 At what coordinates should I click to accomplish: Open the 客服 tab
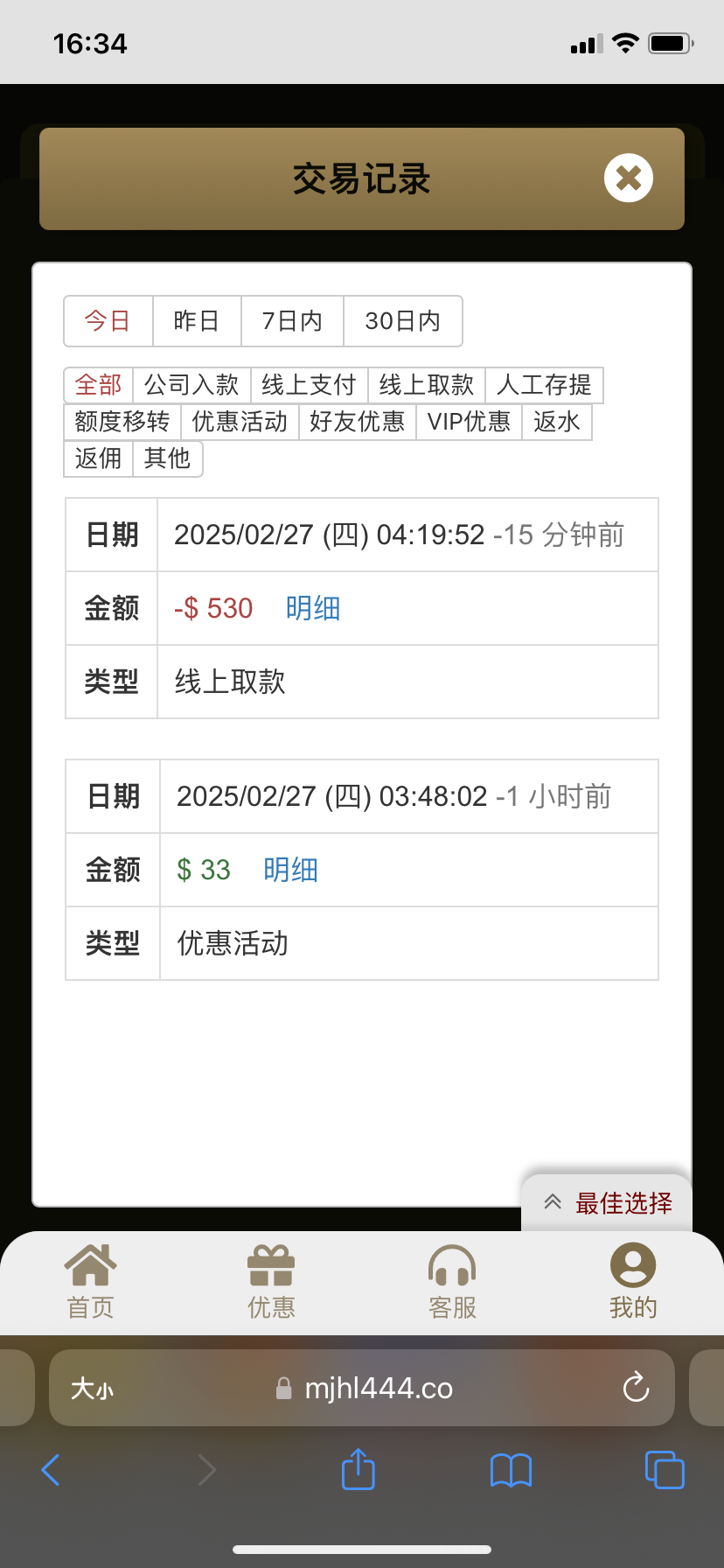pos(452,1282)
